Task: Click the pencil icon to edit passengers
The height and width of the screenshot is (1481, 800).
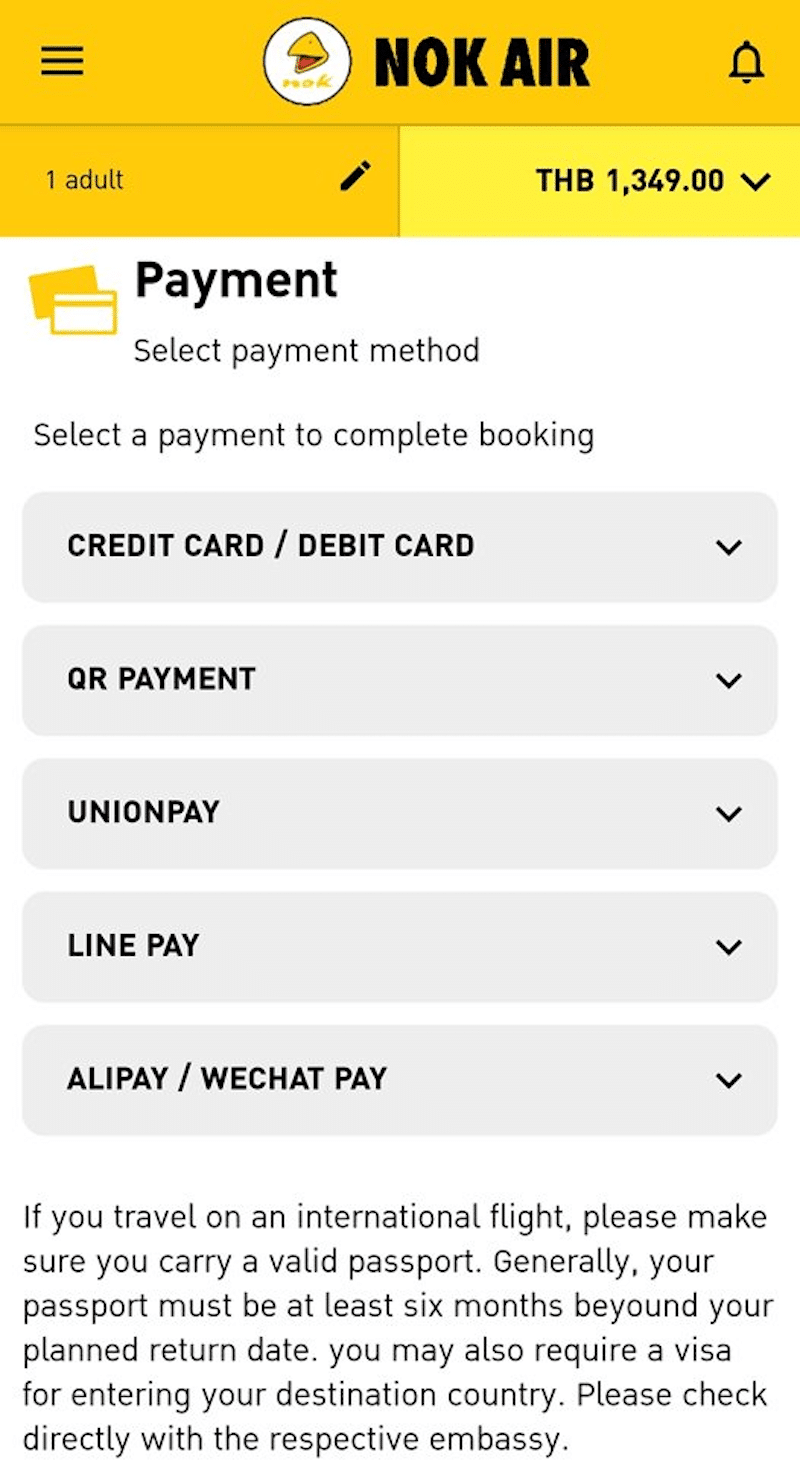Action: (356, 177)
